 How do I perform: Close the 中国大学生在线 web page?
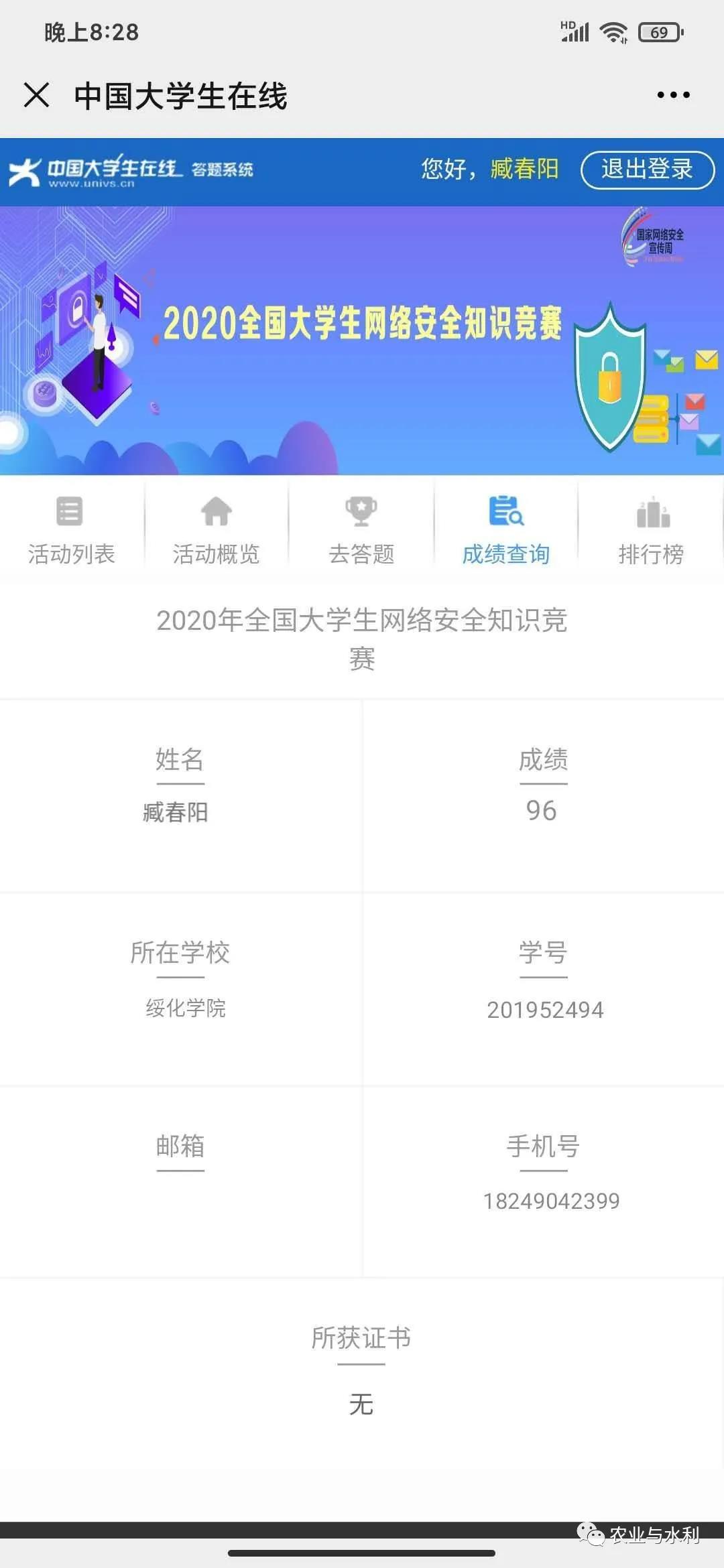(36, 94)
